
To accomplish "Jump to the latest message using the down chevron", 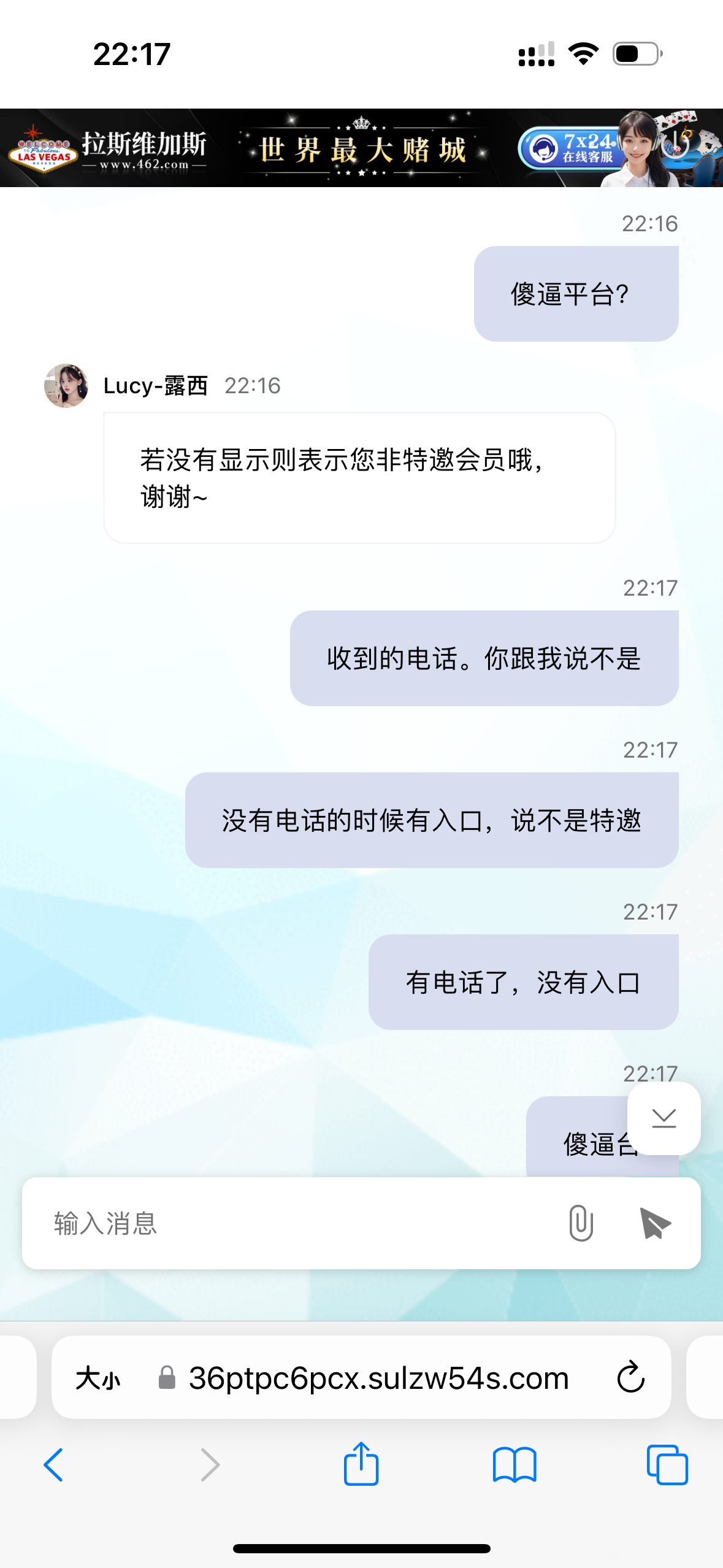I will coord(664,1118).
